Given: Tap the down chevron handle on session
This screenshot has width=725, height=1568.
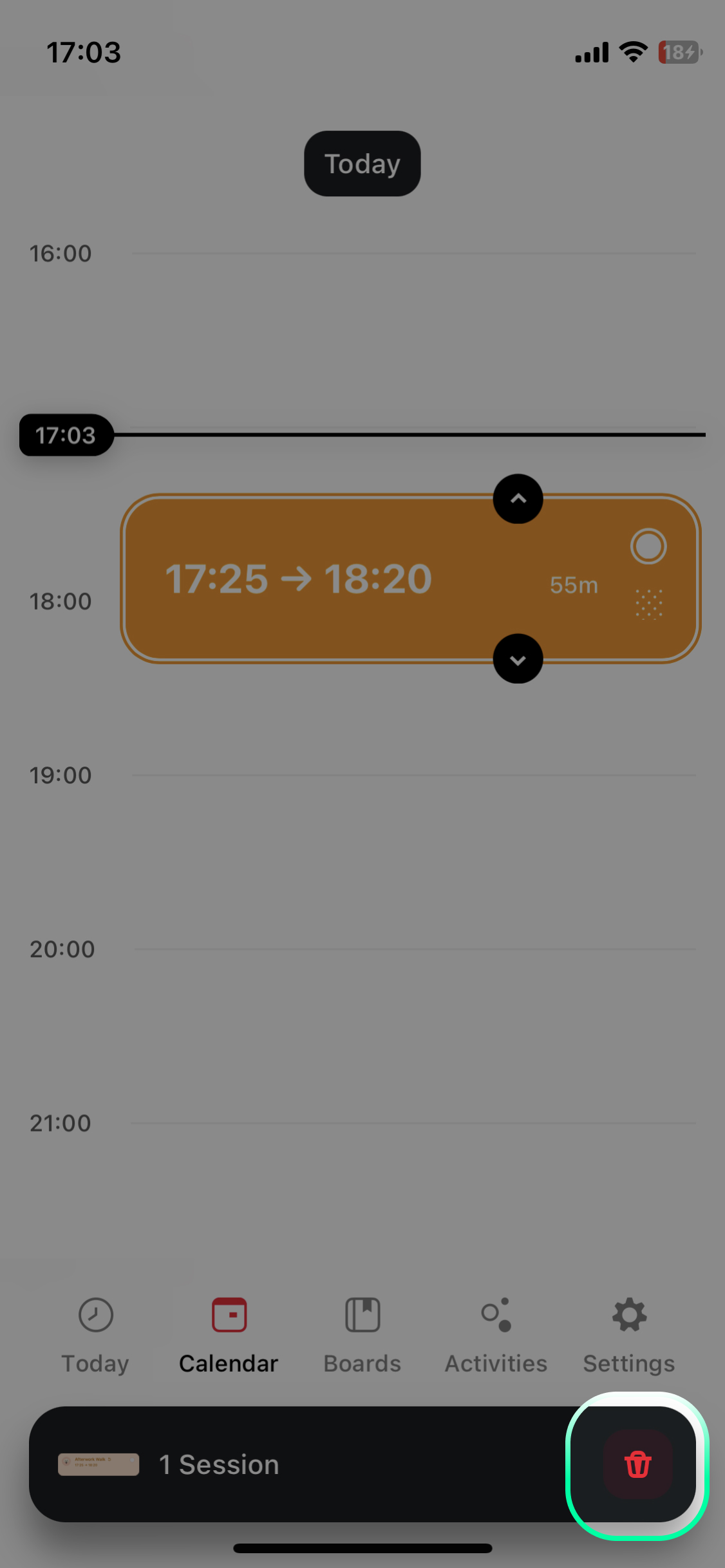Looking at the screenshot, I should click(518, 659).
